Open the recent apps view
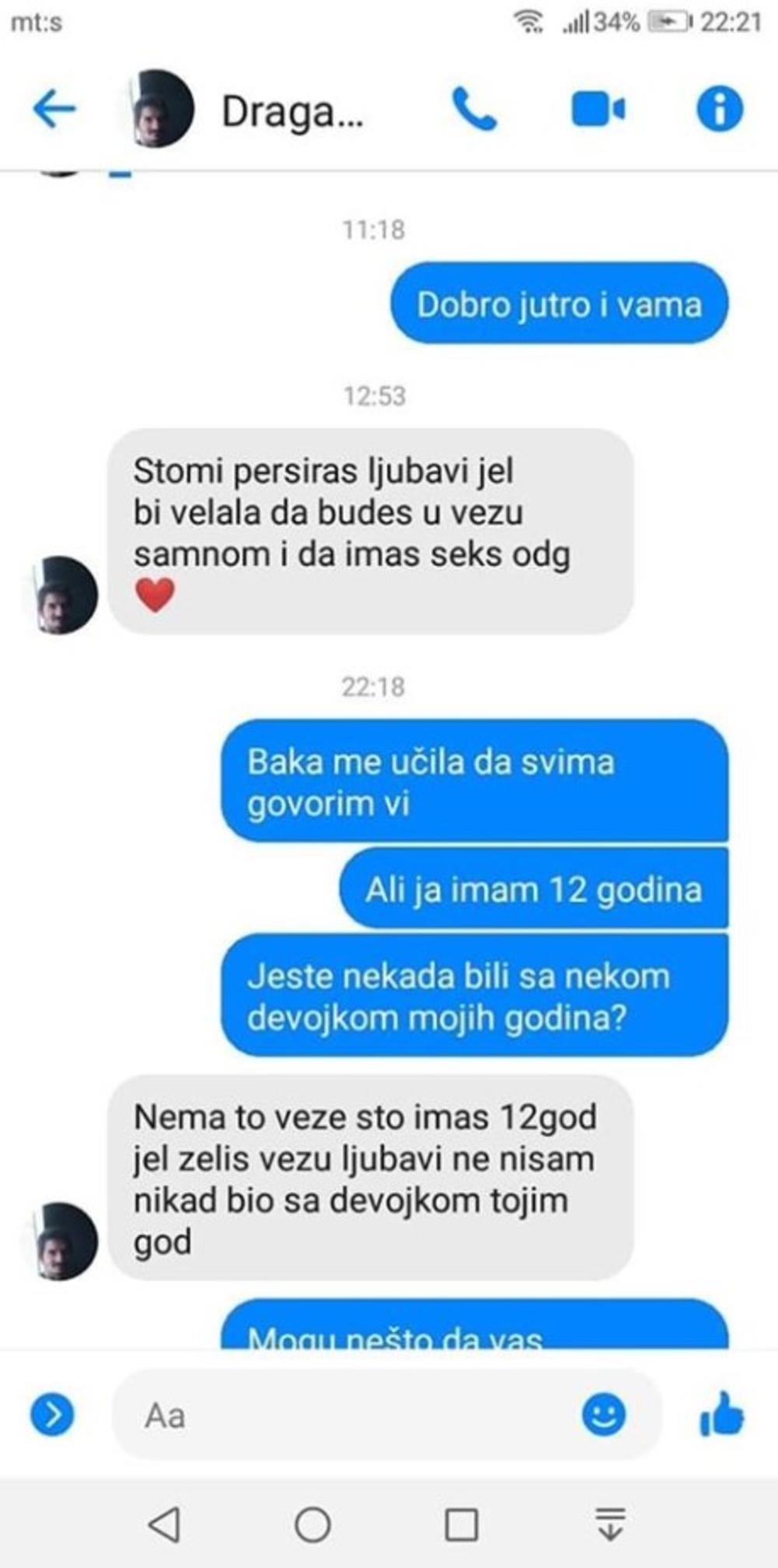Viewport: 778px width, 1568px height. [x=461, y=1524]
